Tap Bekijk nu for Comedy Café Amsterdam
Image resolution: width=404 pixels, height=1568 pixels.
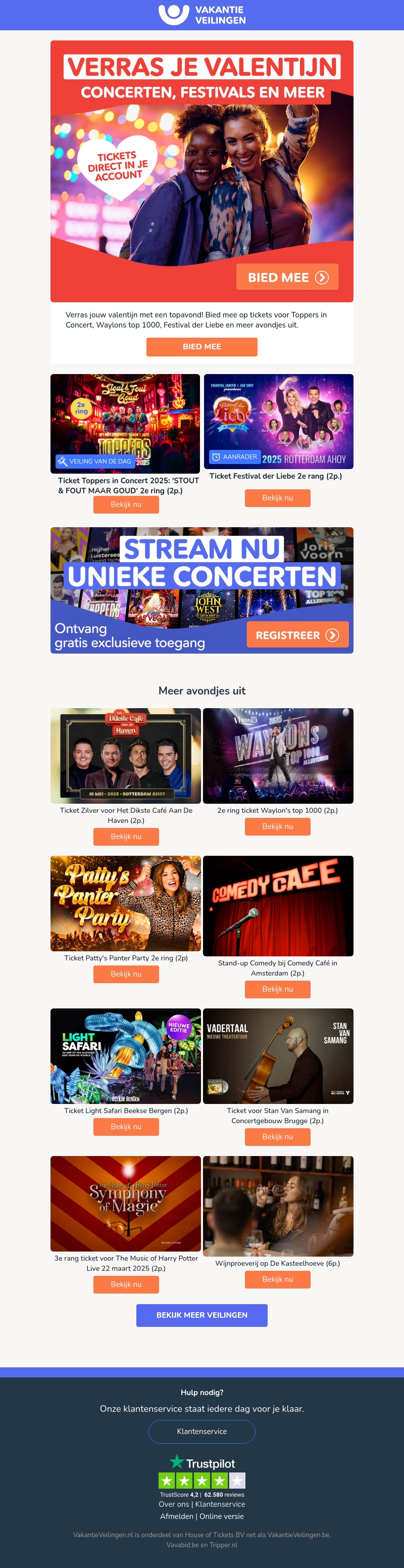point(277,989)
